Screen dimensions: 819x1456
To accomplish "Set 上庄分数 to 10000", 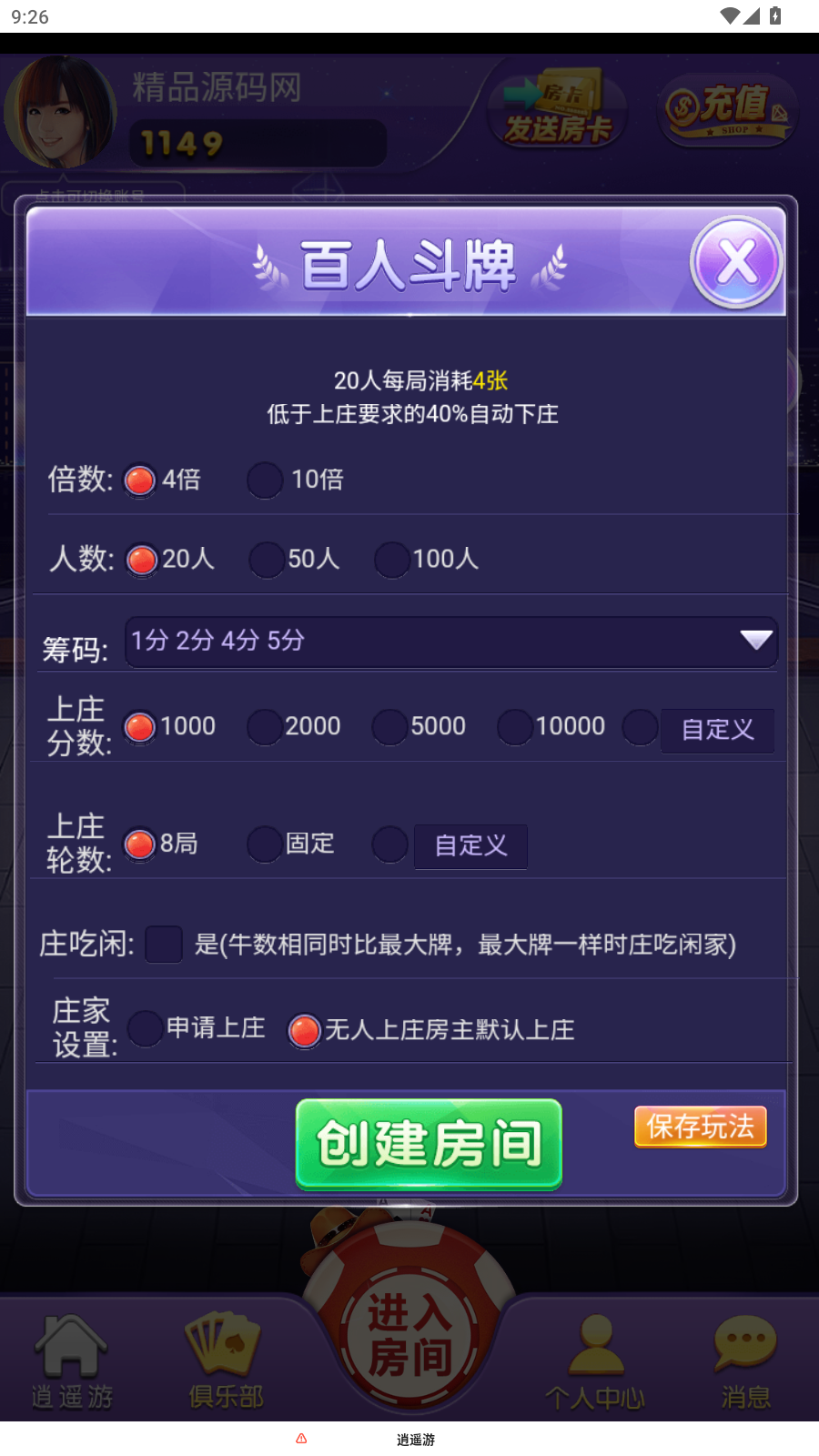I will pos(515,727).
